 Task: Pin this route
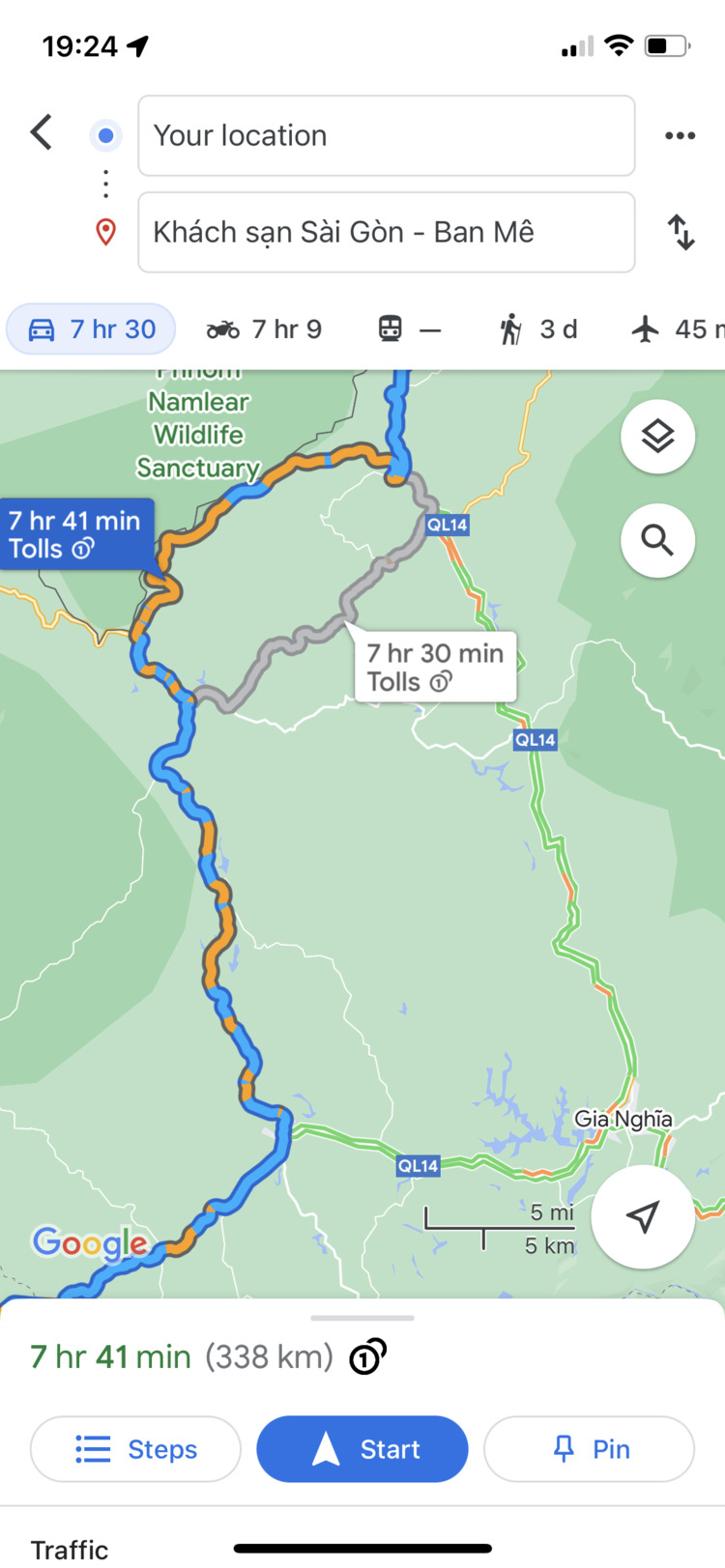[589, 1448]
